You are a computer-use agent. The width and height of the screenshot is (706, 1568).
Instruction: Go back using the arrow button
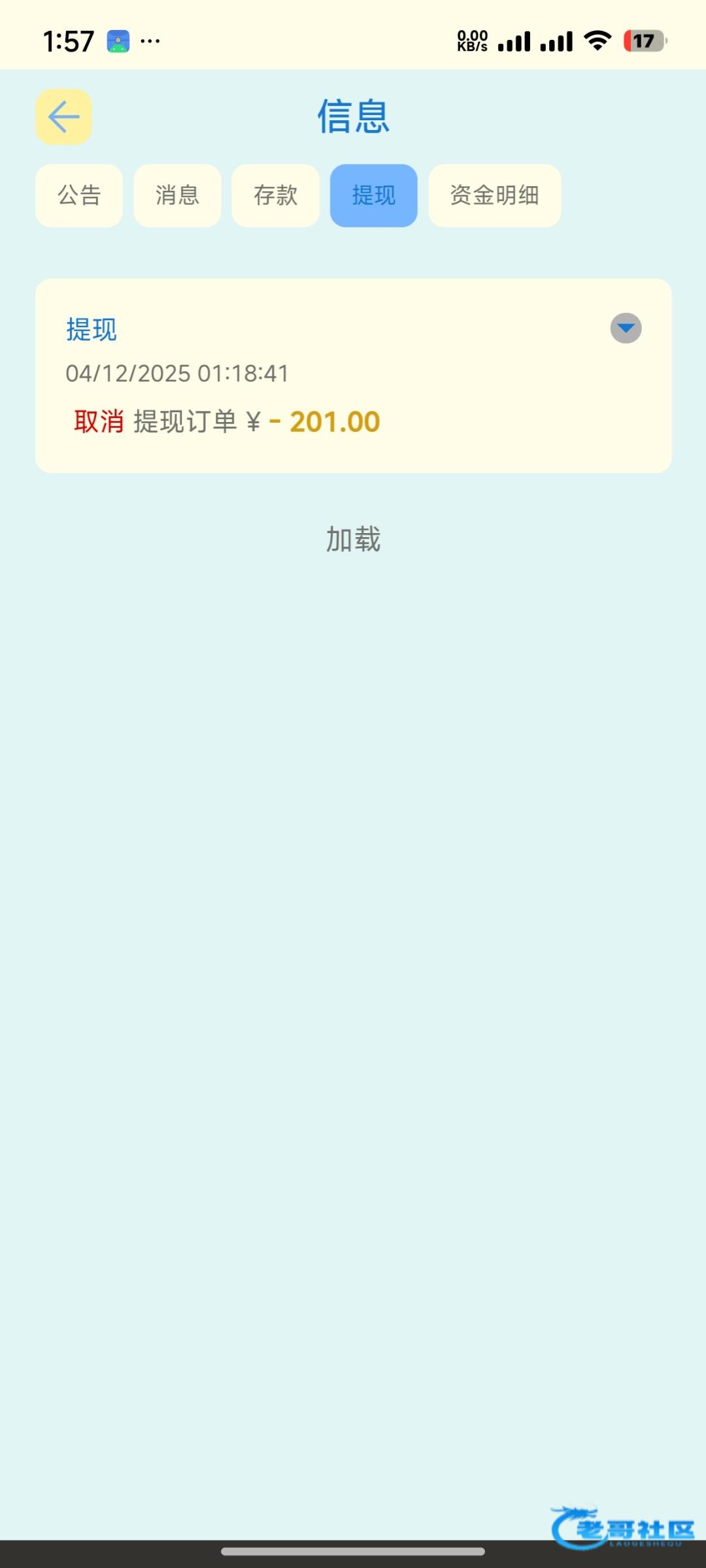pyautogui.click(x=63, y=117)
